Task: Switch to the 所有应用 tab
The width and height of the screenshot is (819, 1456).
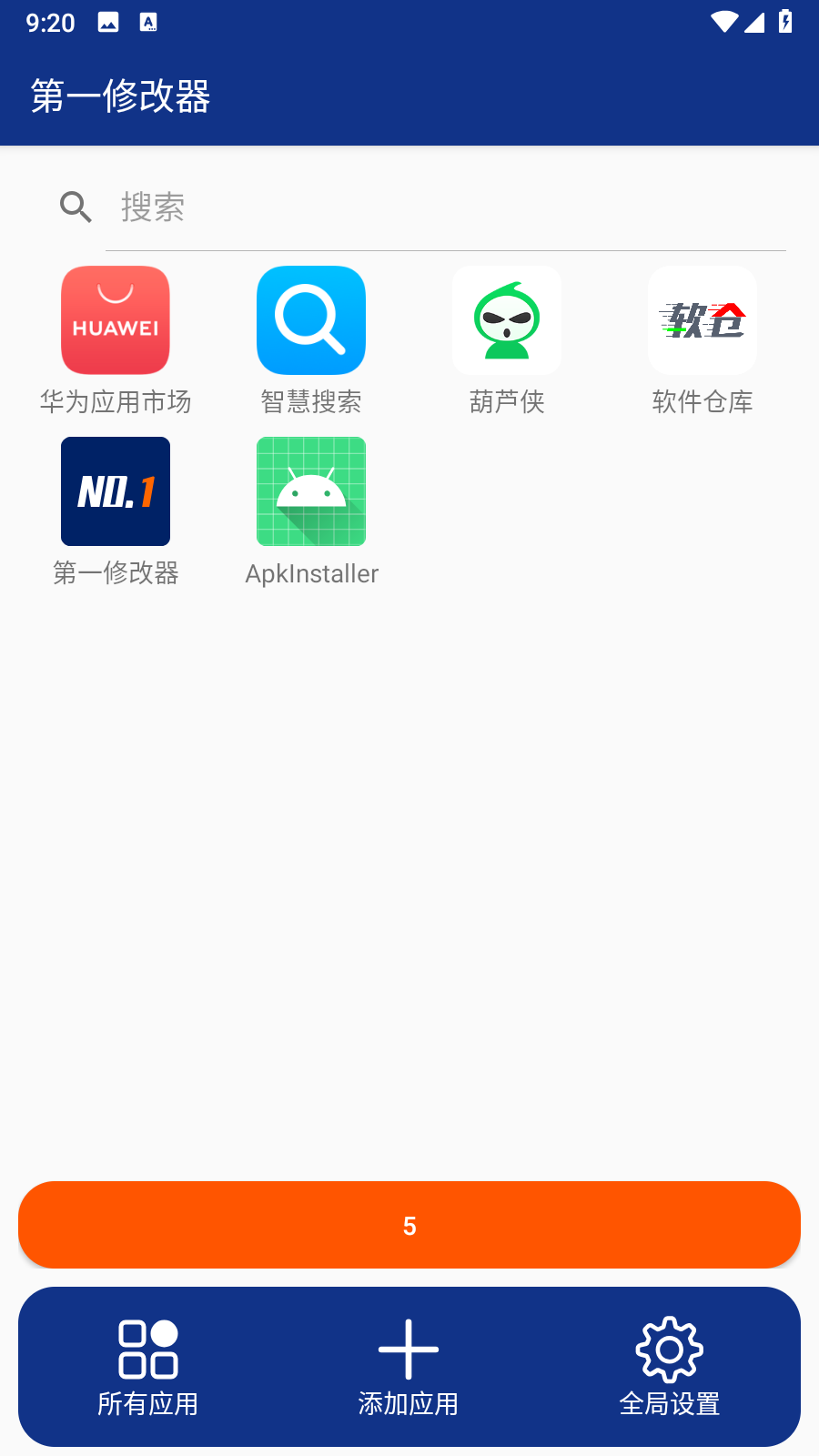Action: click(x=148, y=1367)
